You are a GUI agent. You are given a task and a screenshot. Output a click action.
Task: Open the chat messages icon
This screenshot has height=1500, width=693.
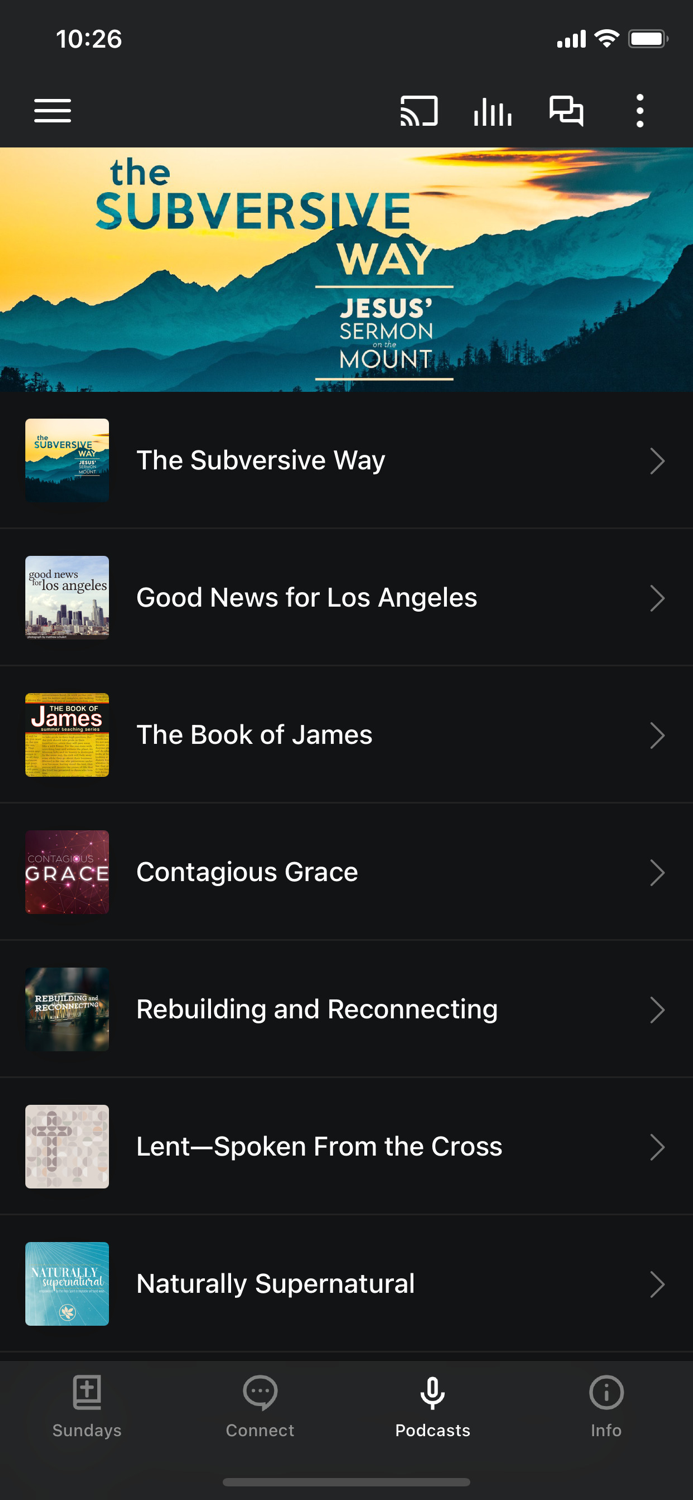[566, 111]
